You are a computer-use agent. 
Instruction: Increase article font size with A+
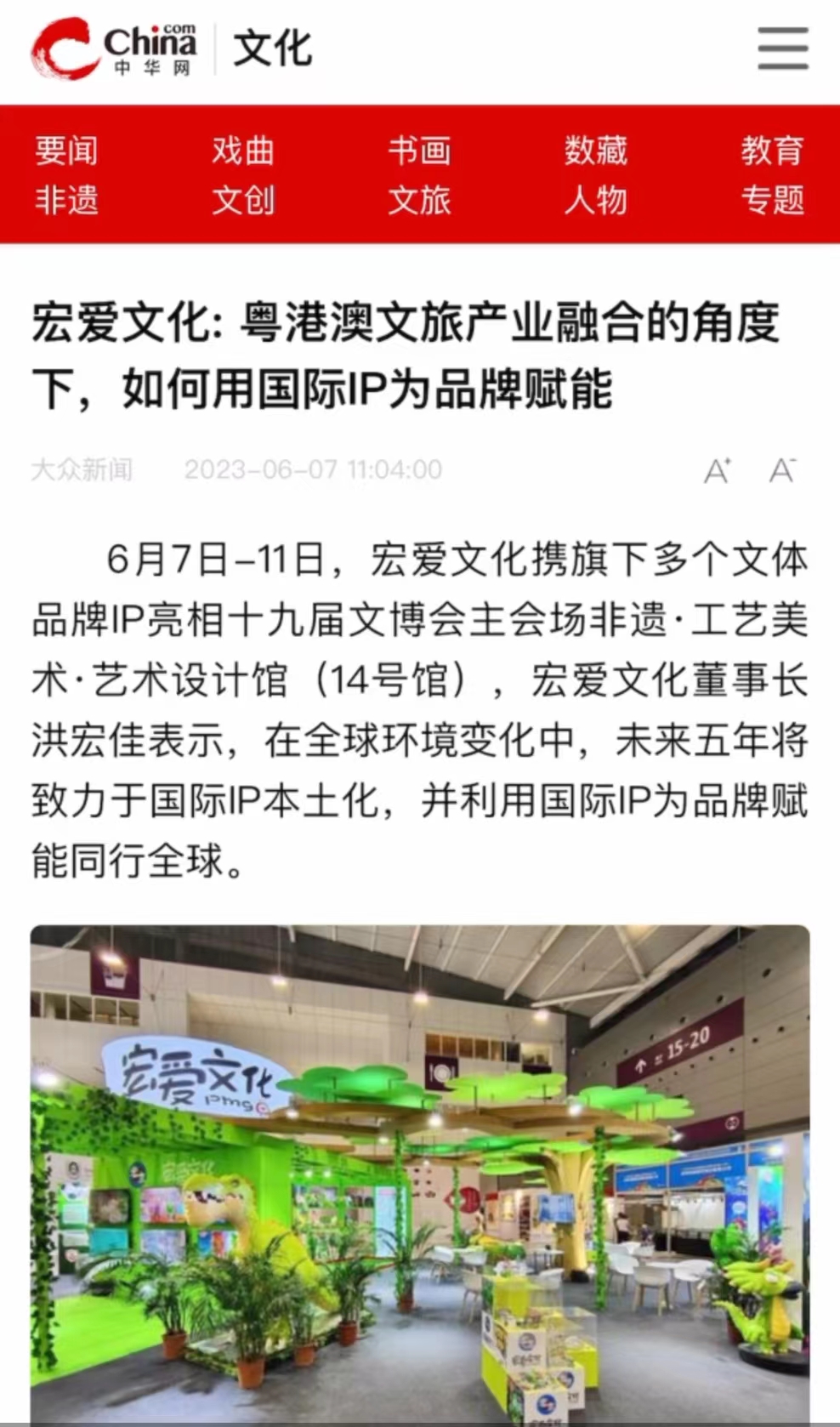tap(718, 470)
